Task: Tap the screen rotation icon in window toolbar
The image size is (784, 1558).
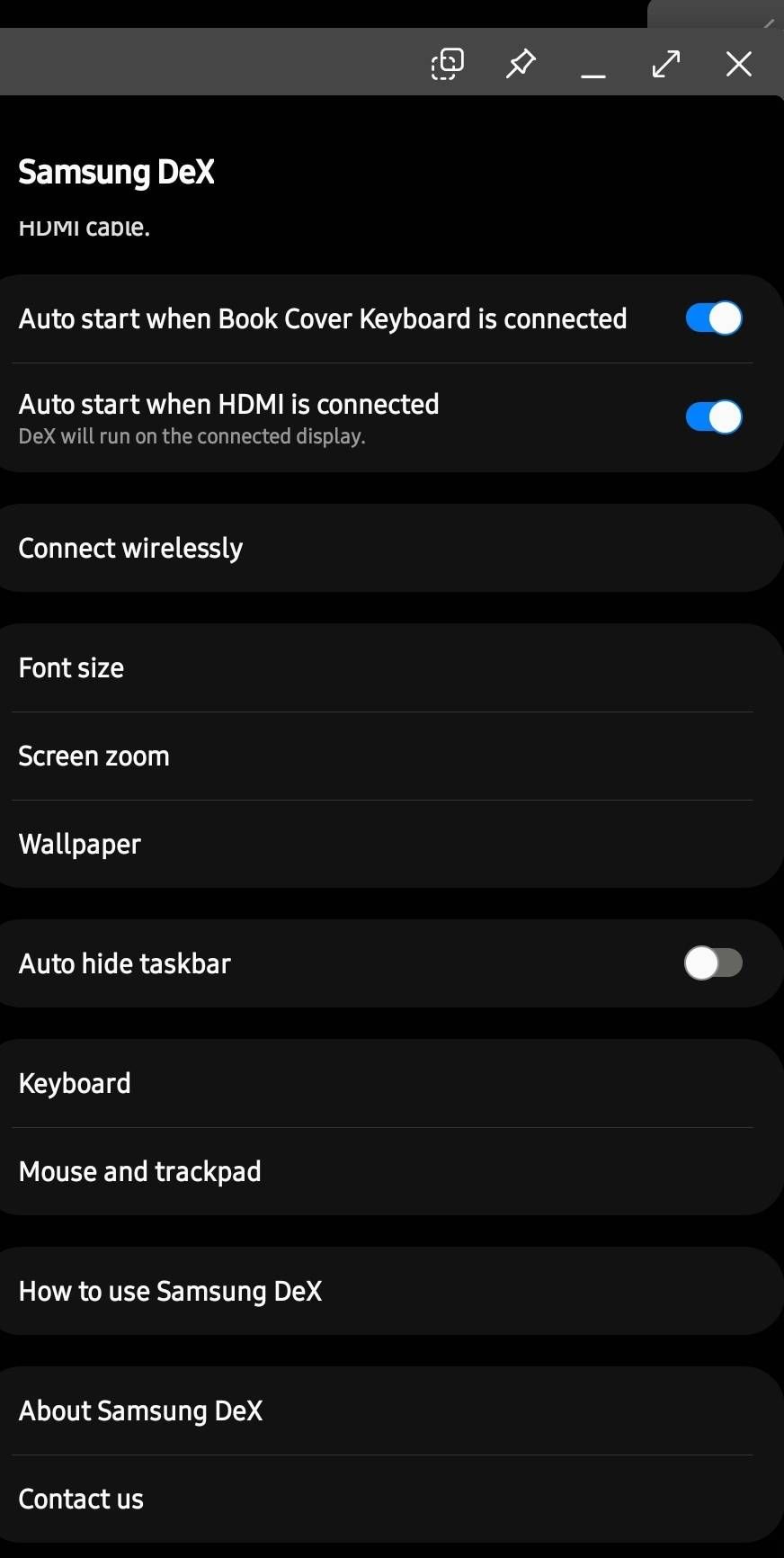Action: [447, 63]
